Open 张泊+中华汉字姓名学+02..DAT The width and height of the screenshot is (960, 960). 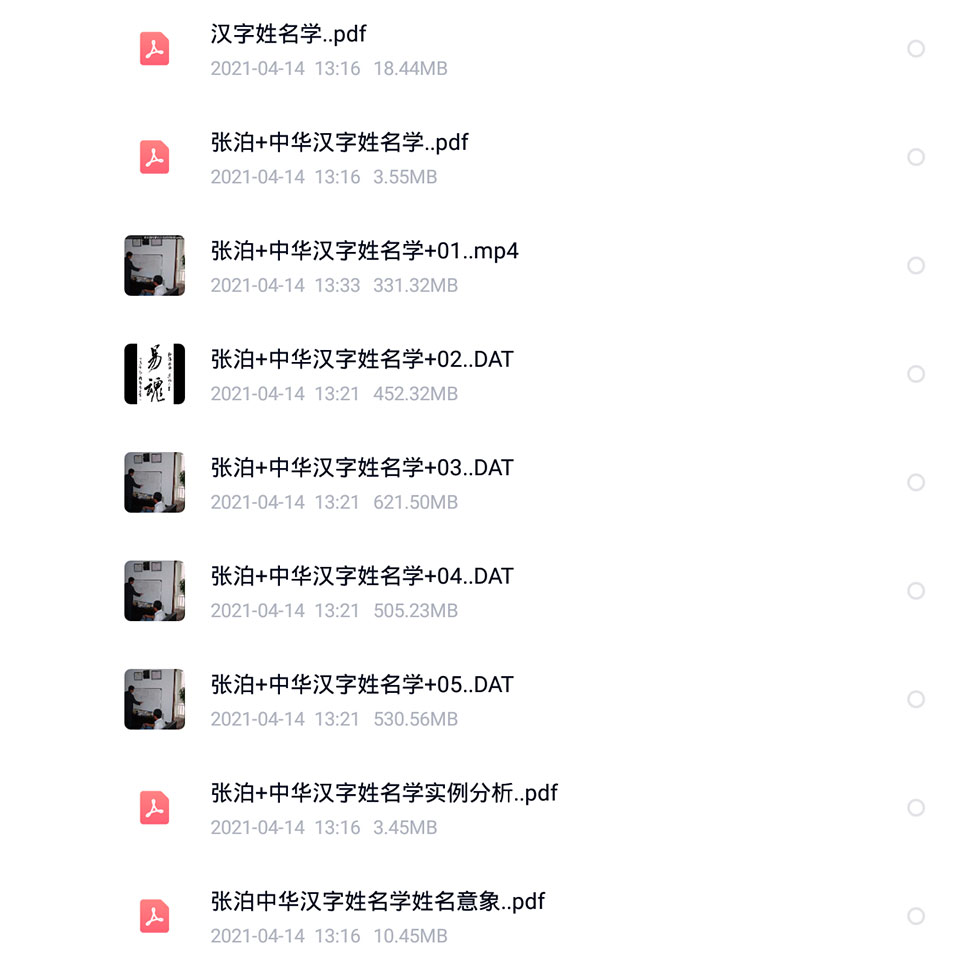pos(361,360)
